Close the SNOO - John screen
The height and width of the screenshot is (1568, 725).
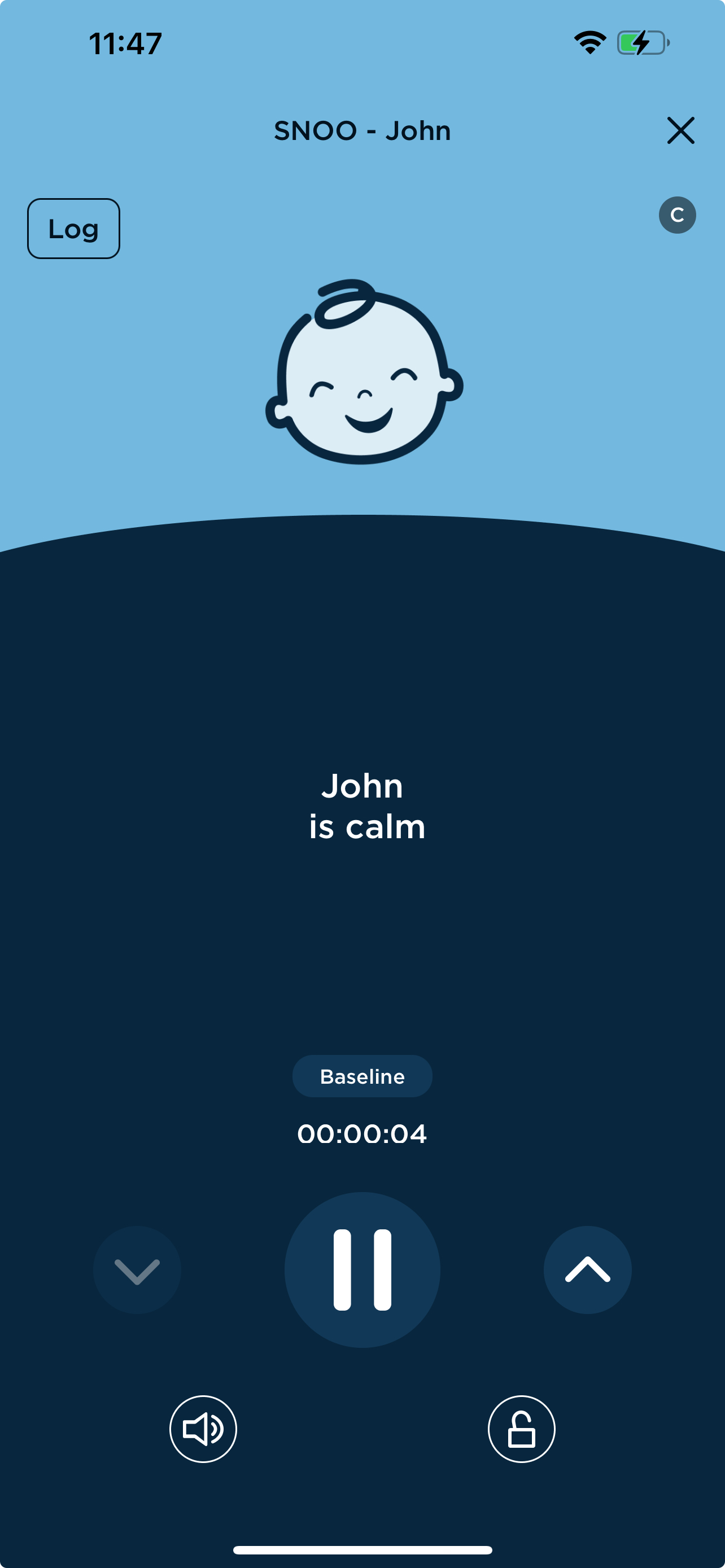(x=680, y=130)
